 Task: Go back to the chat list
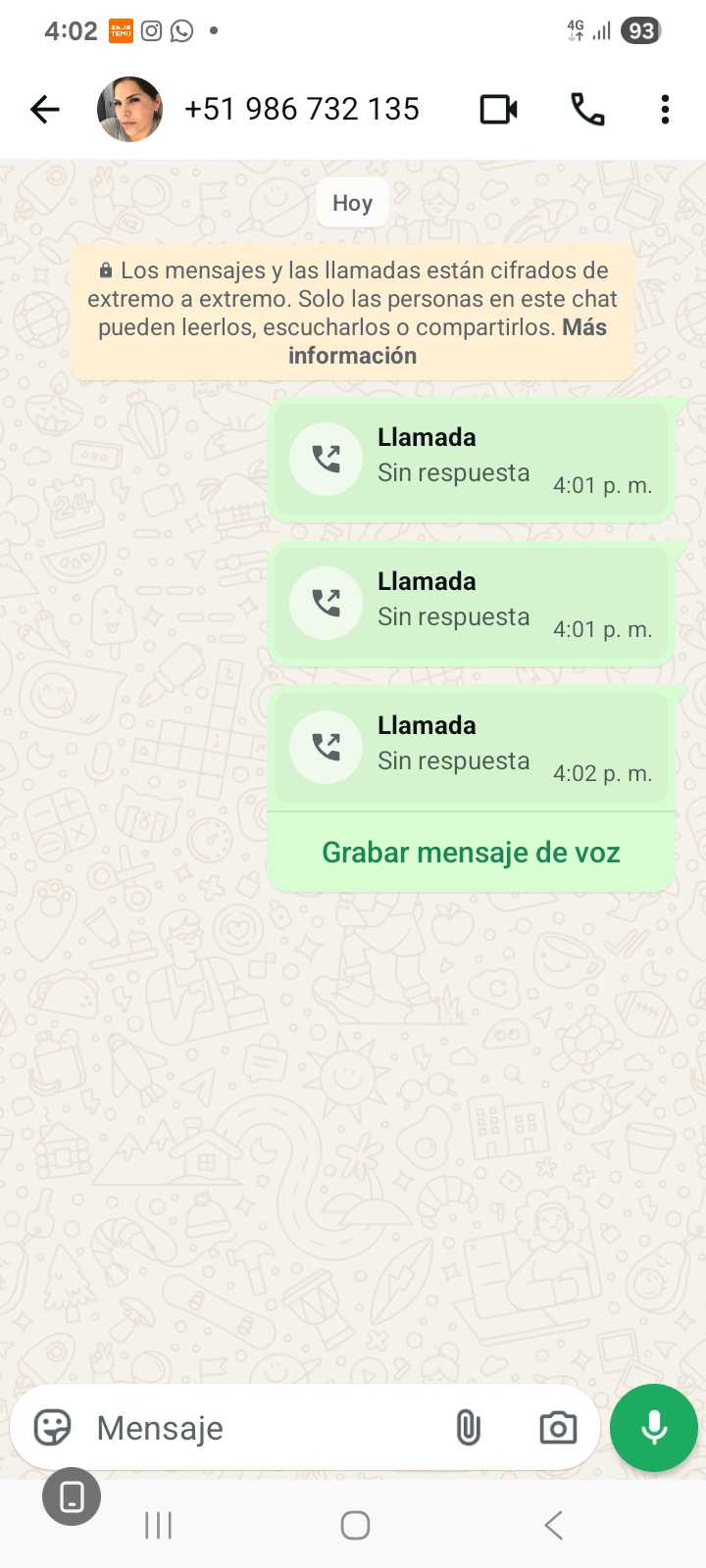45,110
